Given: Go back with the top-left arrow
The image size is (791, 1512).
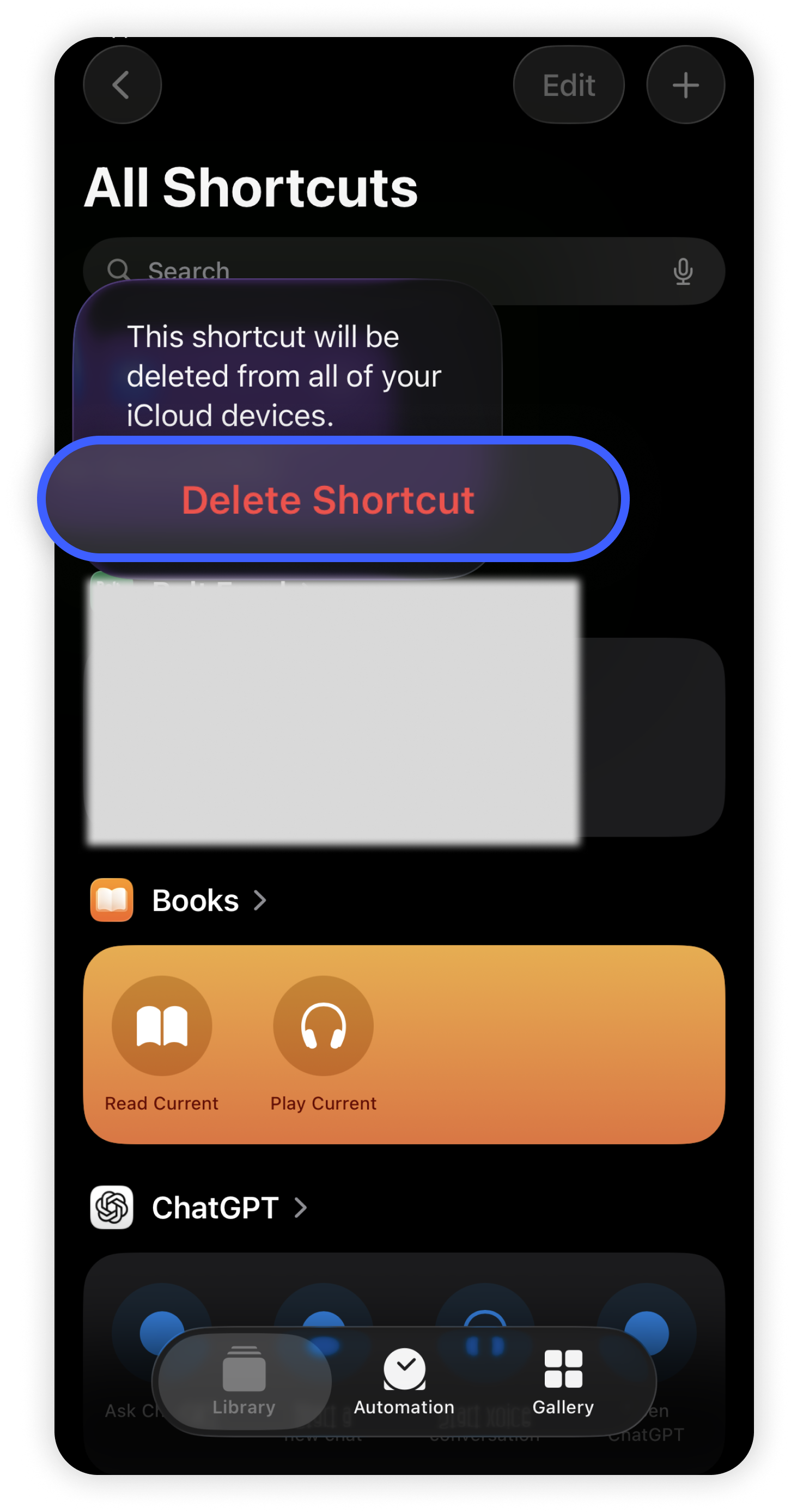Looking at the screenshot, I should 122,85.
